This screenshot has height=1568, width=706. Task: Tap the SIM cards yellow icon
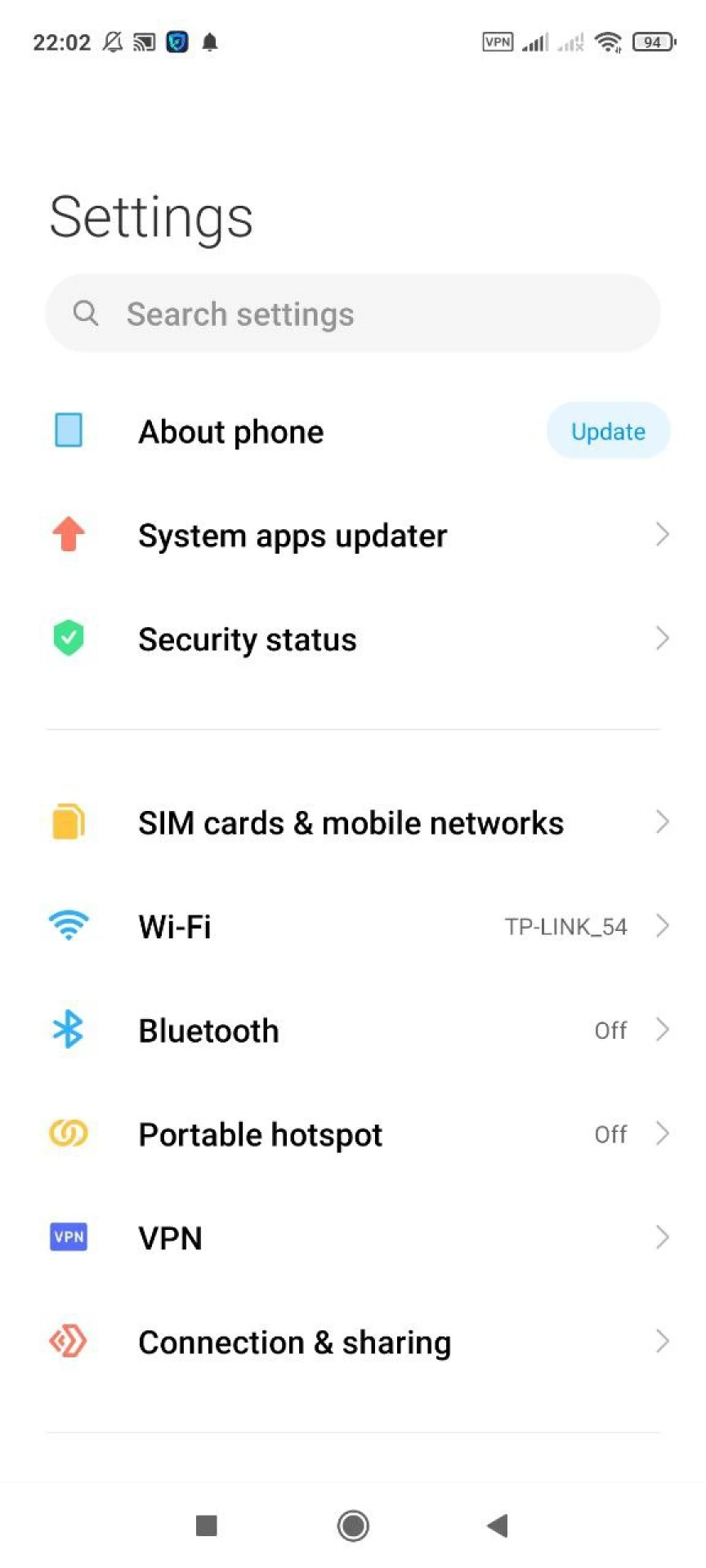(x=68, y=822)
